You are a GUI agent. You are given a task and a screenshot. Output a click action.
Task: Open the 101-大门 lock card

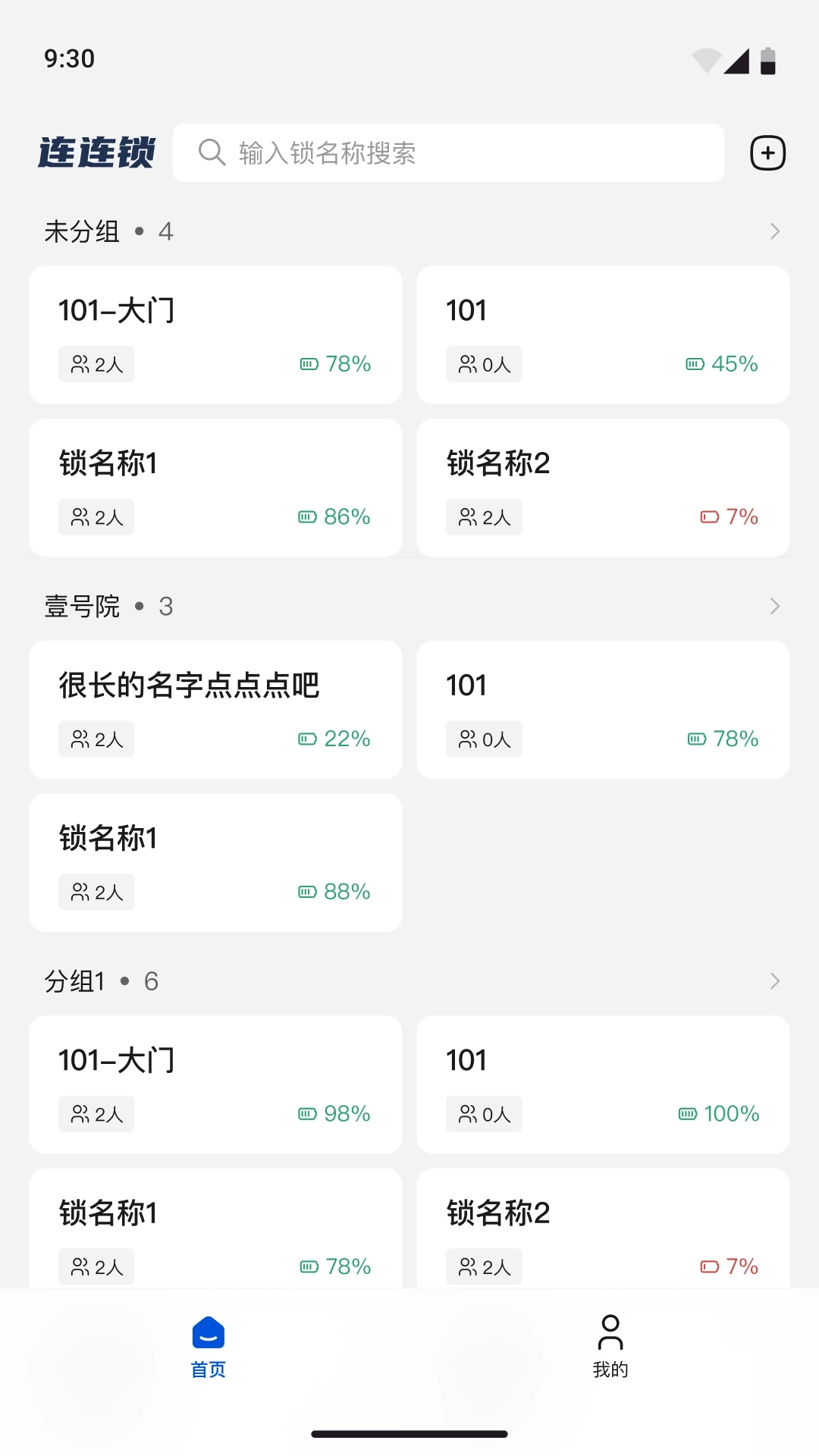[x=215, y=334]
